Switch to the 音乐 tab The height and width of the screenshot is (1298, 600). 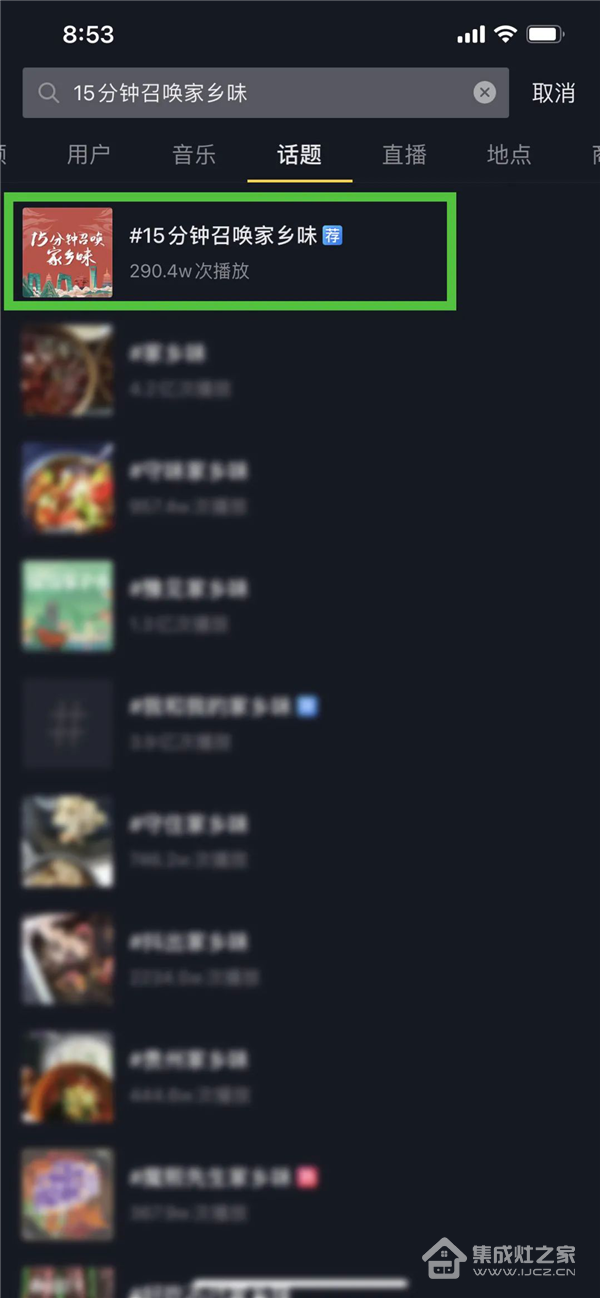tap(194, 154)
